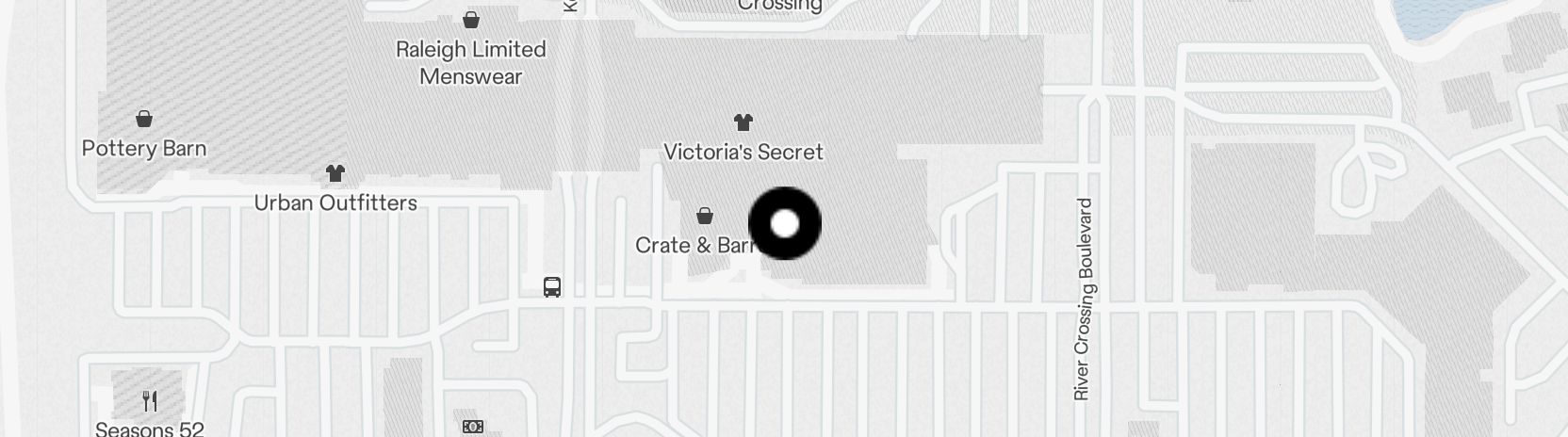The image size is (1568, 437).
Task: Tap the Crate & Barrel marker
Action: pyautogui.click(x=704, y=218)
